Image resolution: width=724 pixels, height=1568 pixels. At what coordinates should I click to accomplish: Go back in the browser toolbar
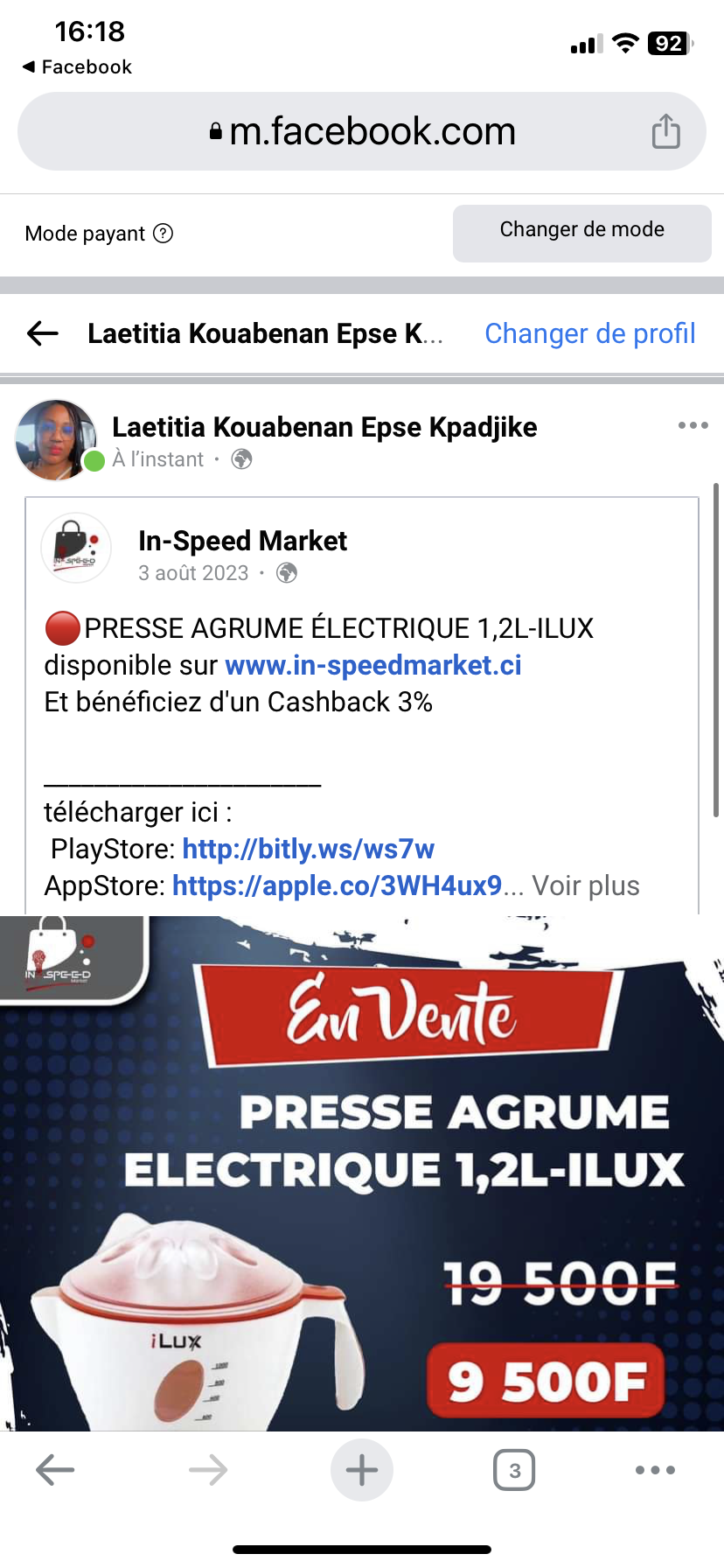[x=55, y=1470]
